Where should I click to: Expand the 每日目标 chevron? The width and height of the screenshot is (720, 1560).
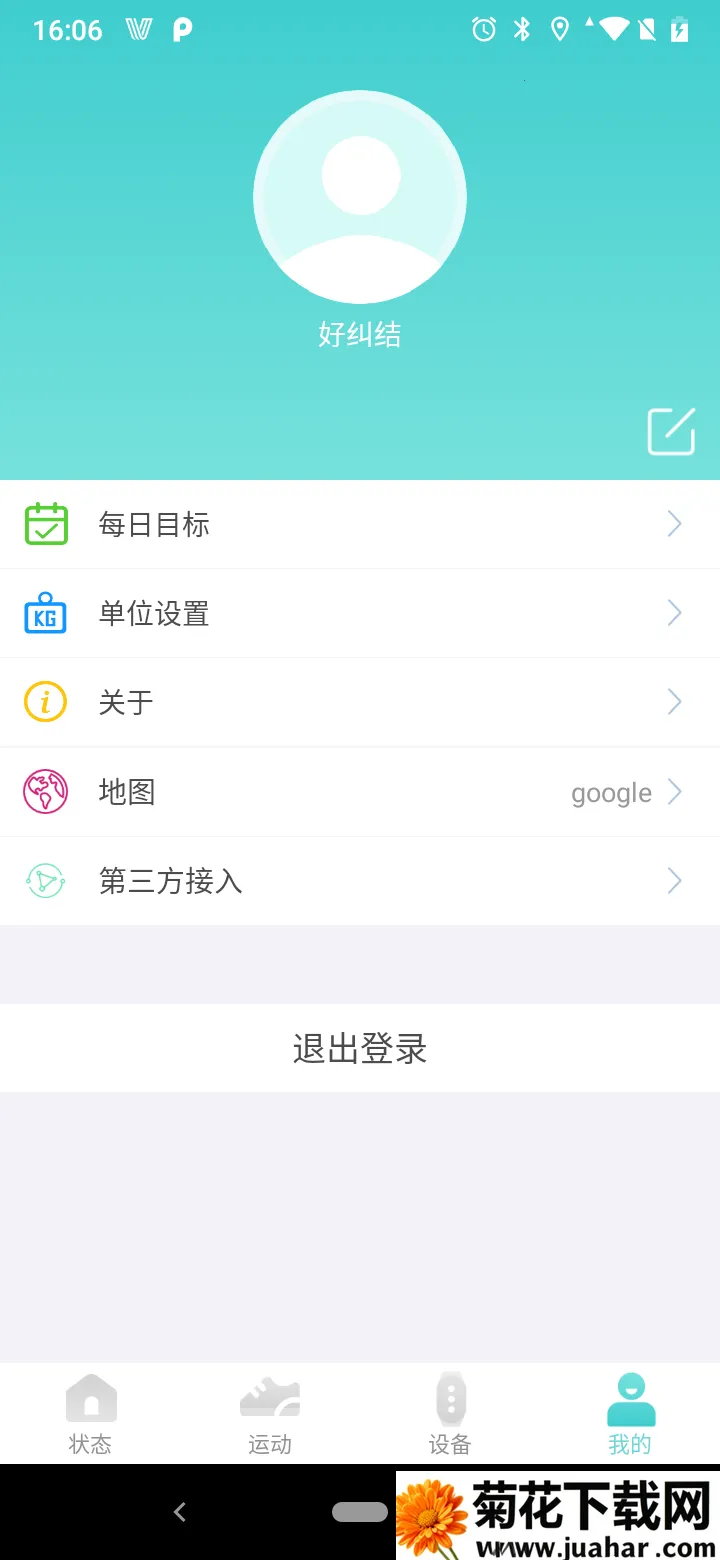(x=673, y=523)
